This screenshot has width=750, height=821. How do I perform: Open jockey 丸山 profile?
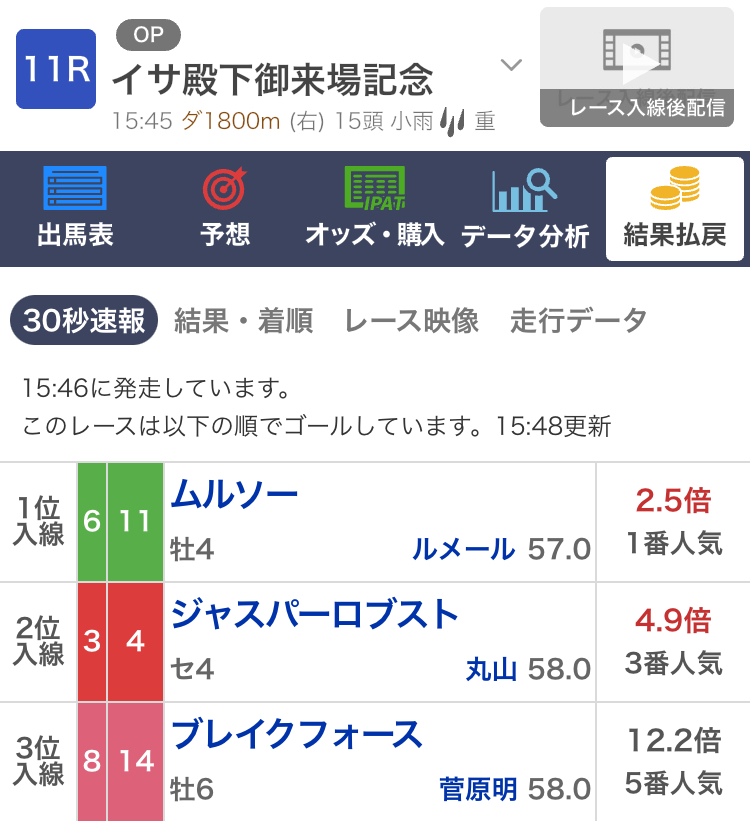[x=490, y=669]
